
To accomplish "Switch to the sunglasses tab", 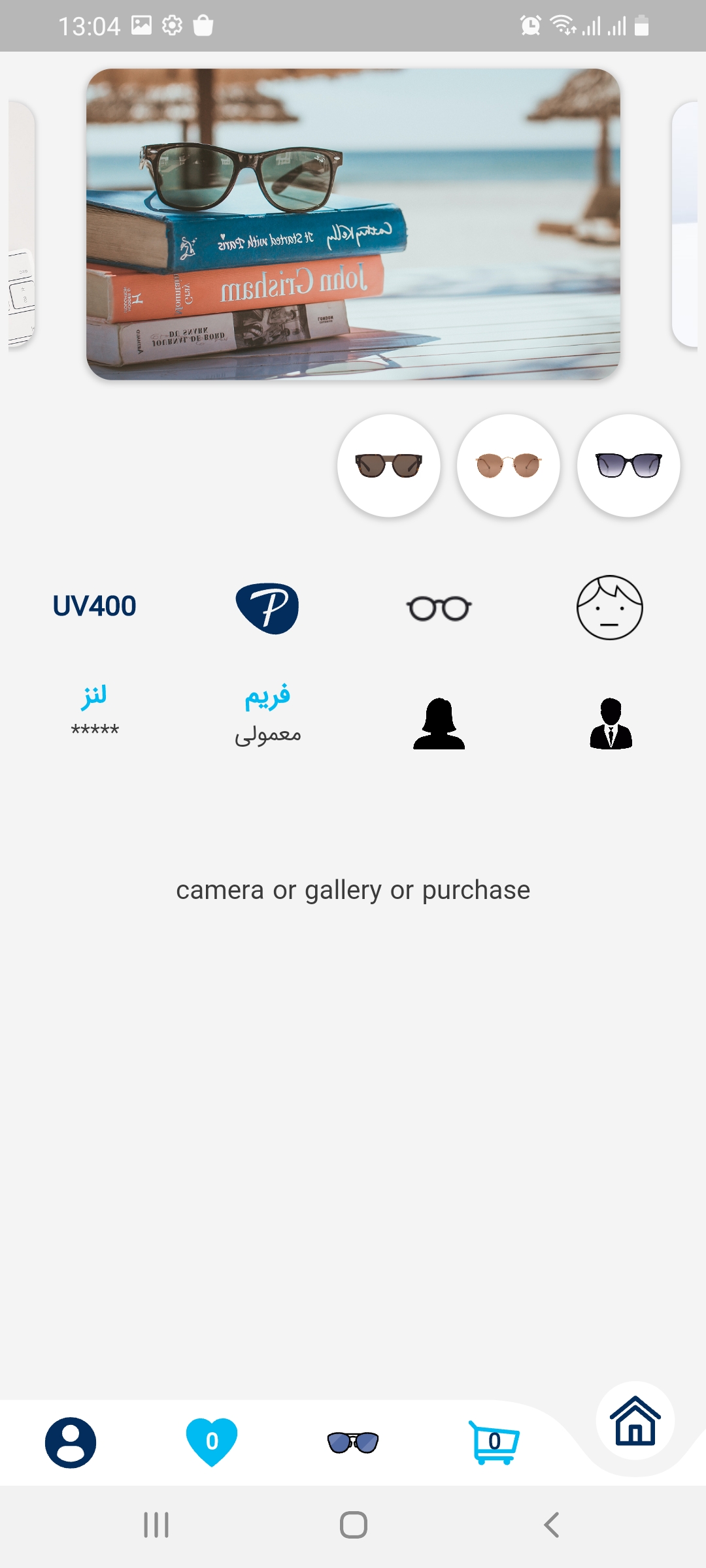I will click(x=353, y=1442).
